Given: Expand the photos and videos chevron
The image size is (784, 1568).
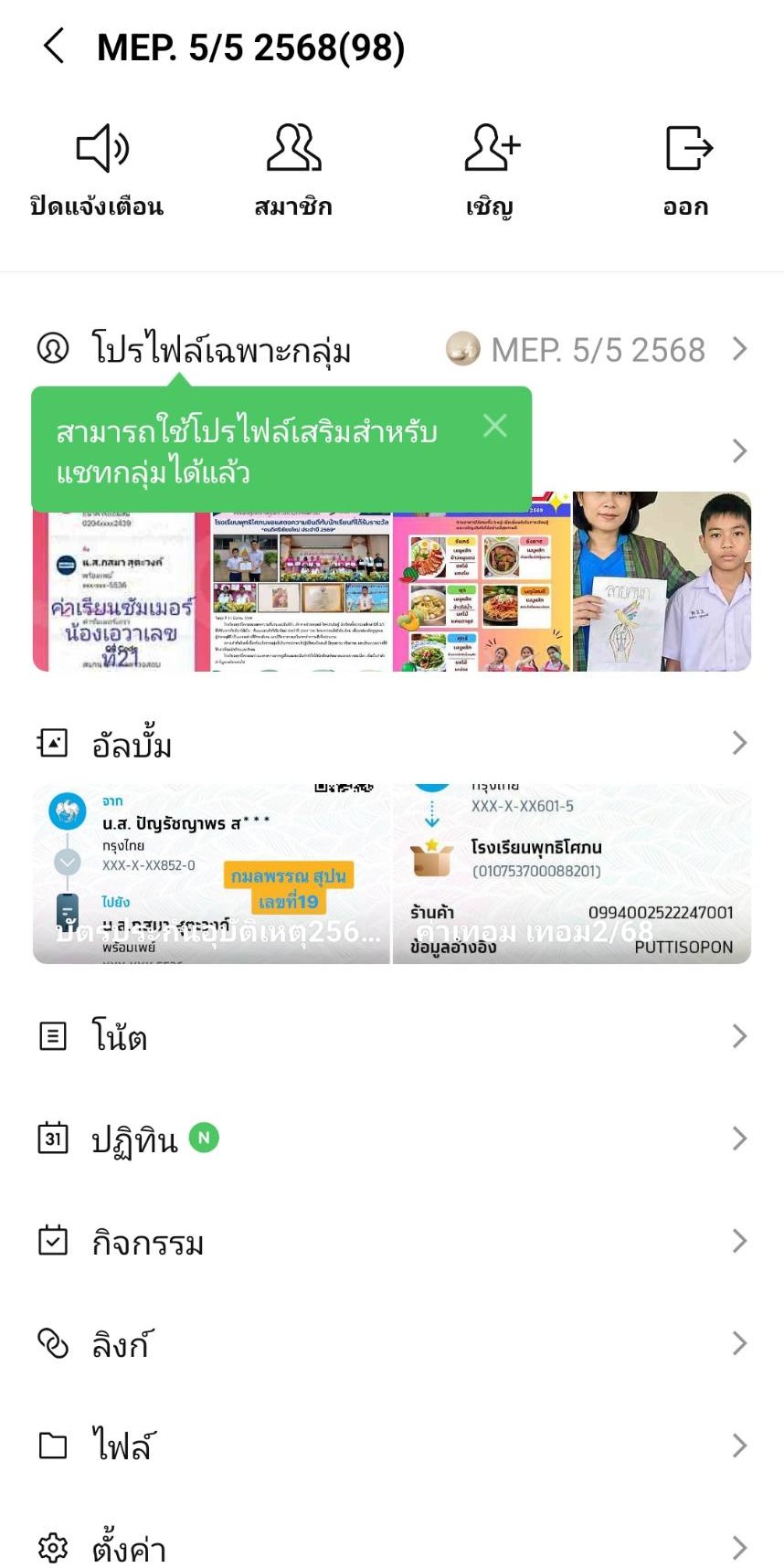Looking at the screenshot, I should tap(739, 450).
